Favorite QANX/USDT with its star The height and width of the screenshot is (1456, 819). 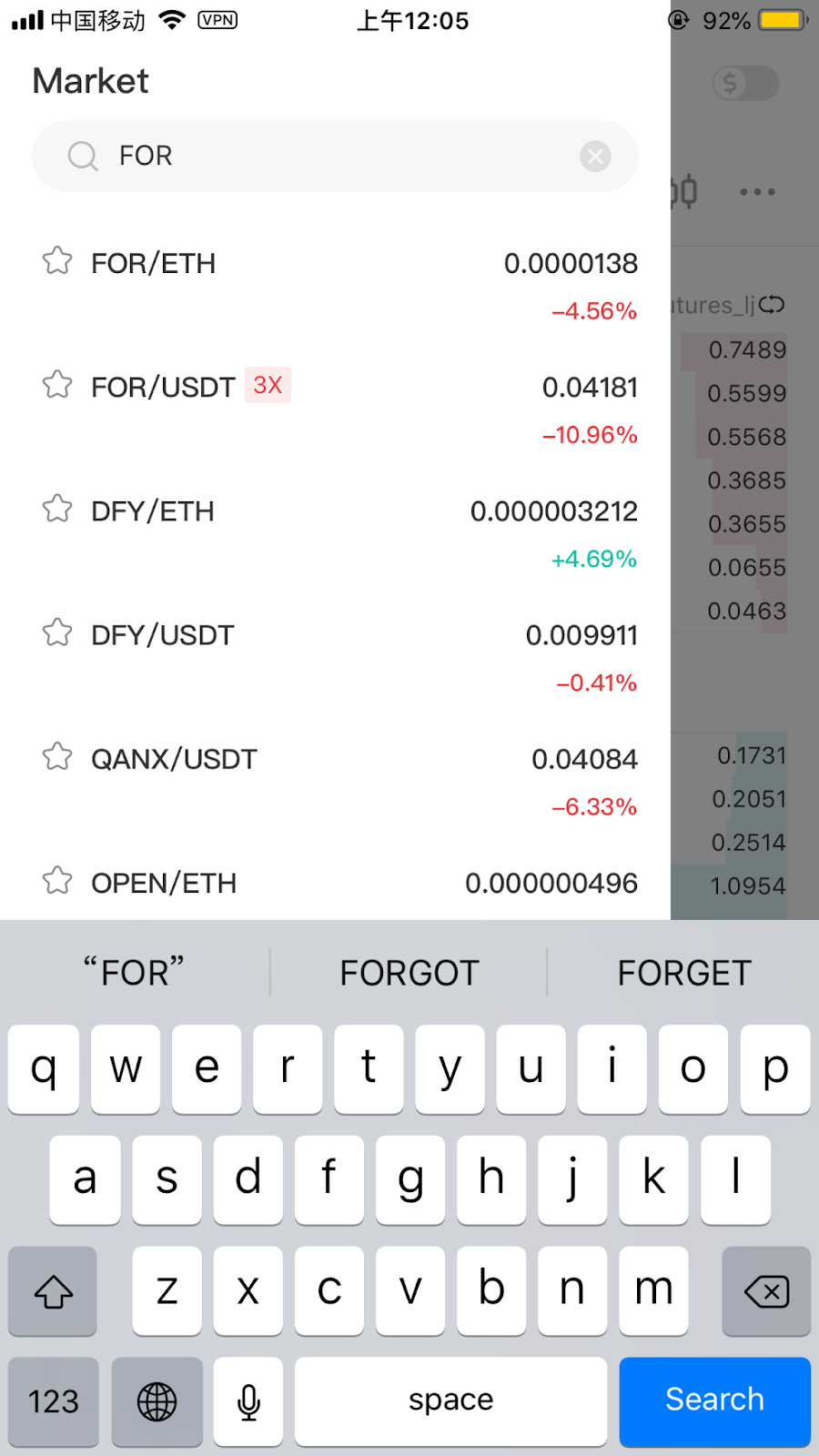57,756
